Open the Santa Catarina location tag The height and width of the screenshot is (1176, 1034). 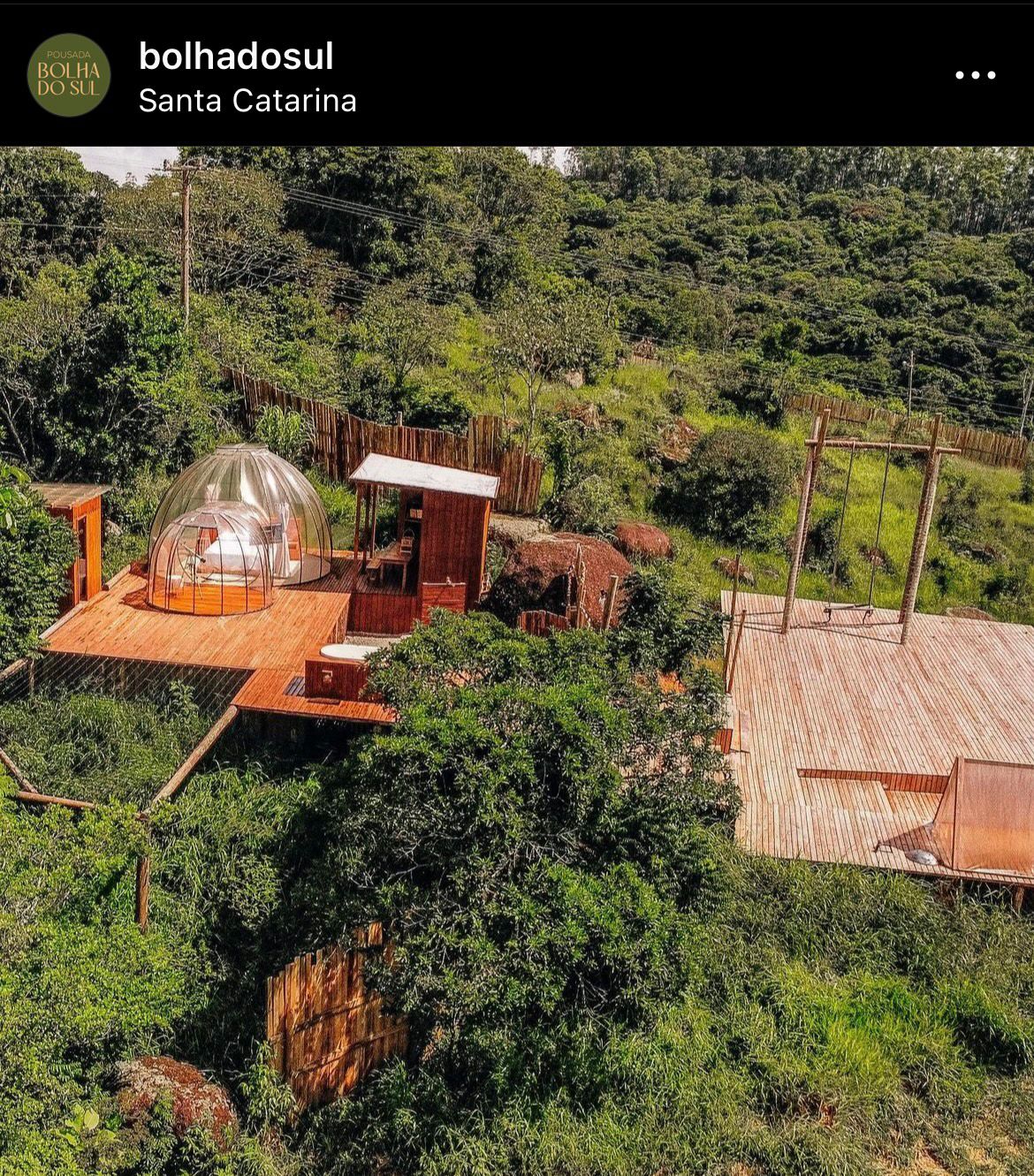click(247, 101)
